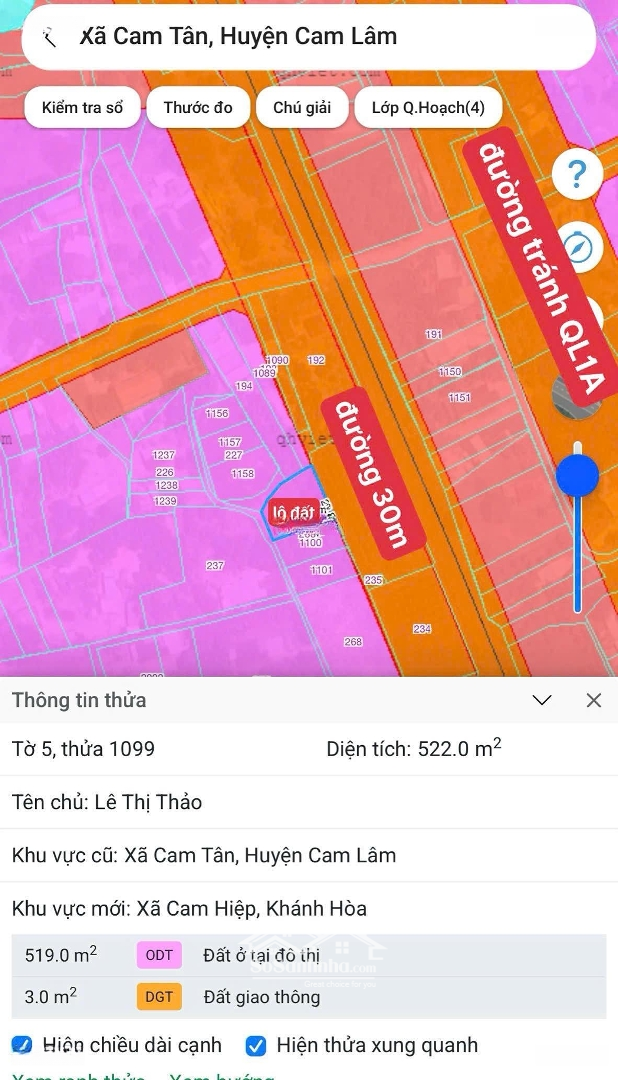This screenshot has width=618, height=1080.
Task: Tap the Kiểm tra số button
Action: [83, 108]
